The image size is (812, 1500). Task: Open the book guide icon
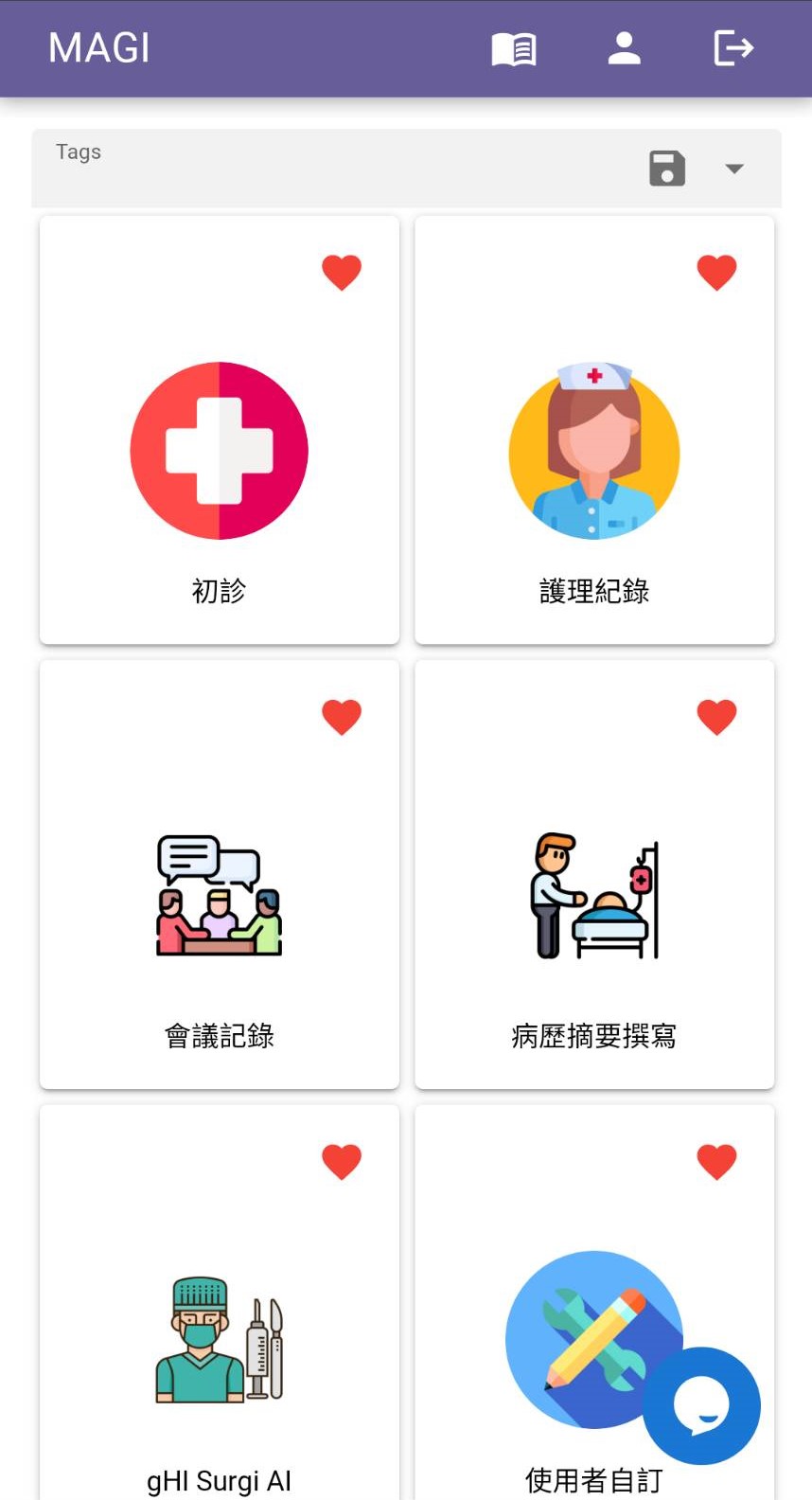coord(514,48)
